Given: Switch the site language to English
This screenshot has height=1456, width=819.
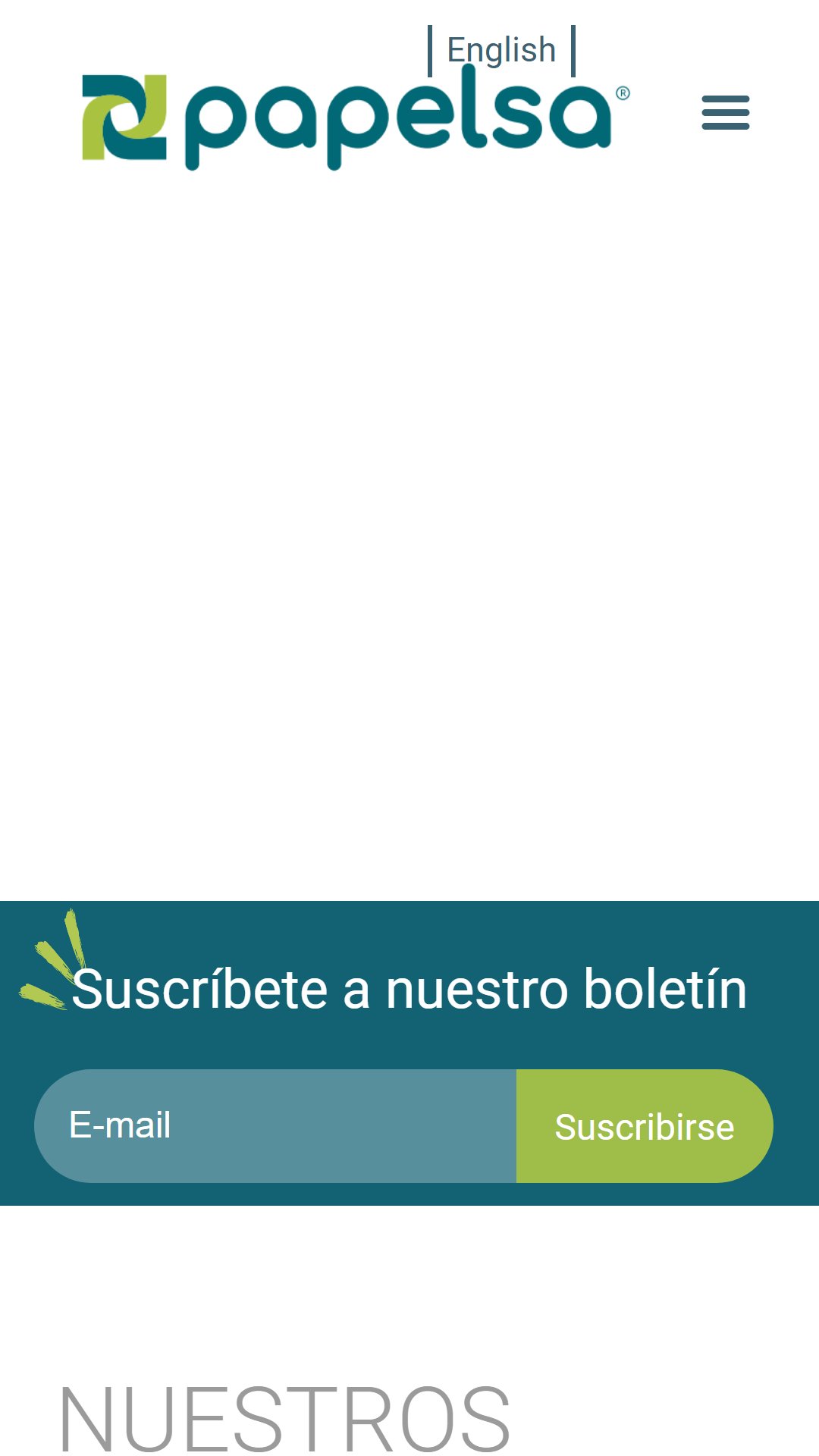Looking at the screenshot, I should pyautogui.click(x=501, y=50).
